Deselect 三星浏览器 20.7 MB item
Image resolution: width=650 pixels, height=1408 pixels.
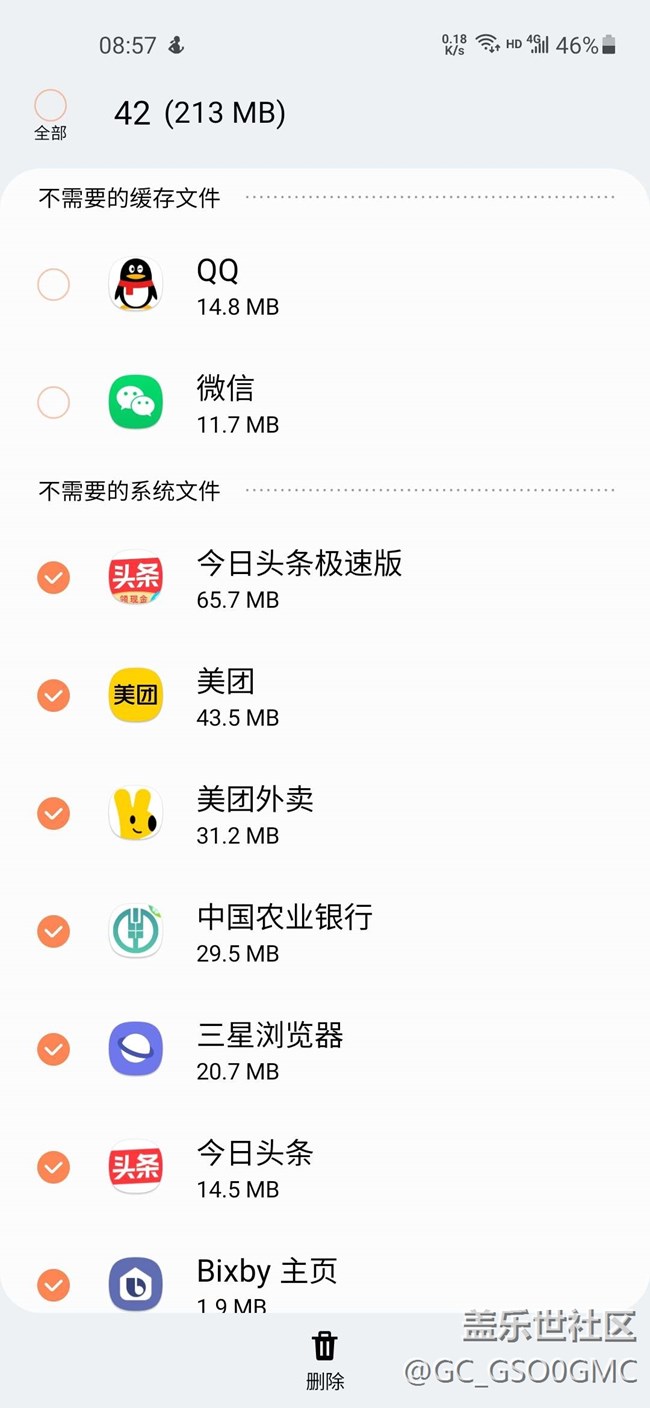click(x=54, y=1050)
